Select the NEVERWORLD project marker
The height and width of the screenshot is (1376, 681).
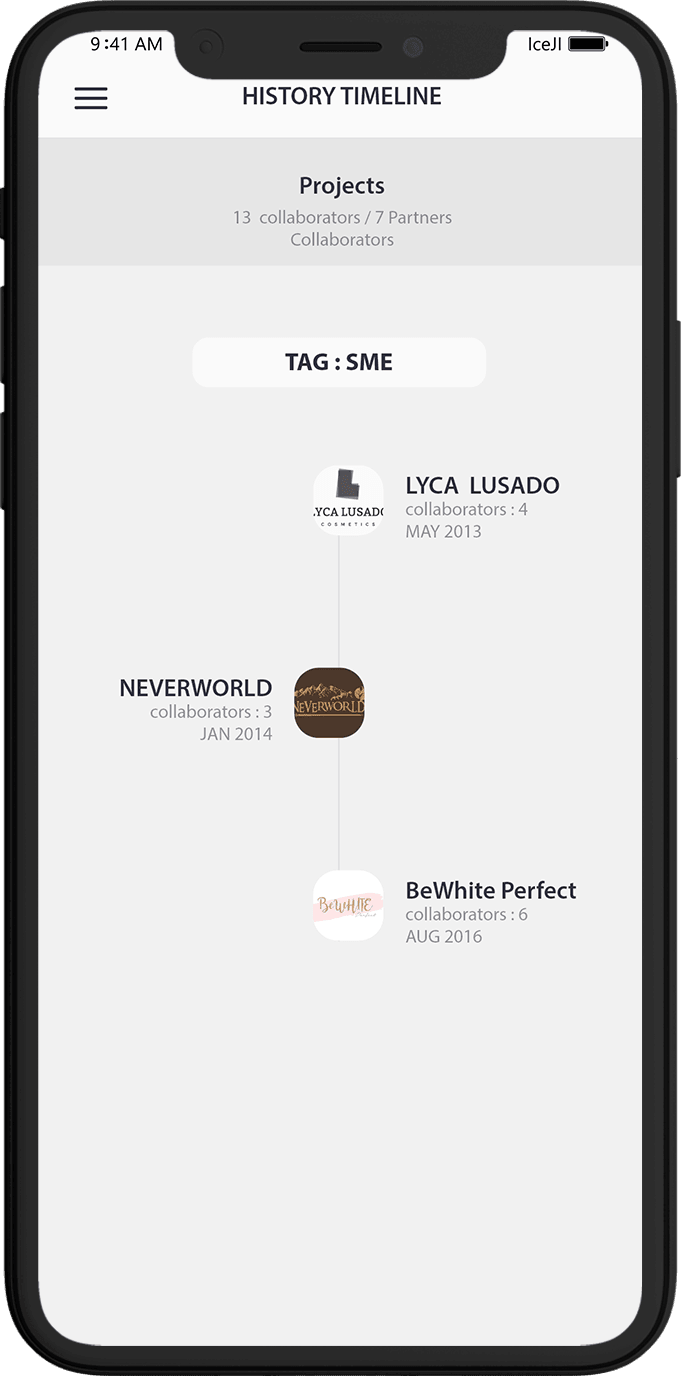coord(329,703)
